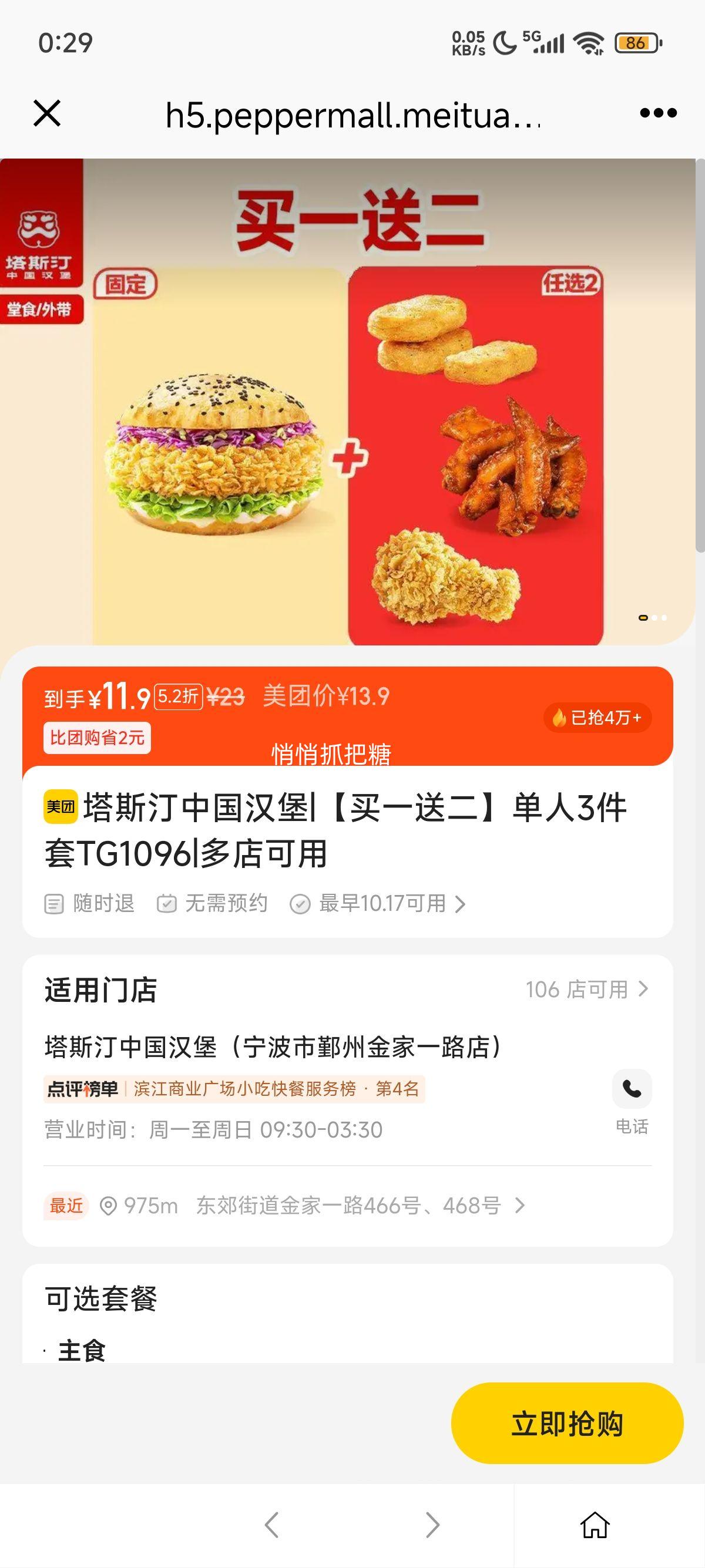
Task: Tap 立即抢购 to buy now
Action: pos(567,1424)
